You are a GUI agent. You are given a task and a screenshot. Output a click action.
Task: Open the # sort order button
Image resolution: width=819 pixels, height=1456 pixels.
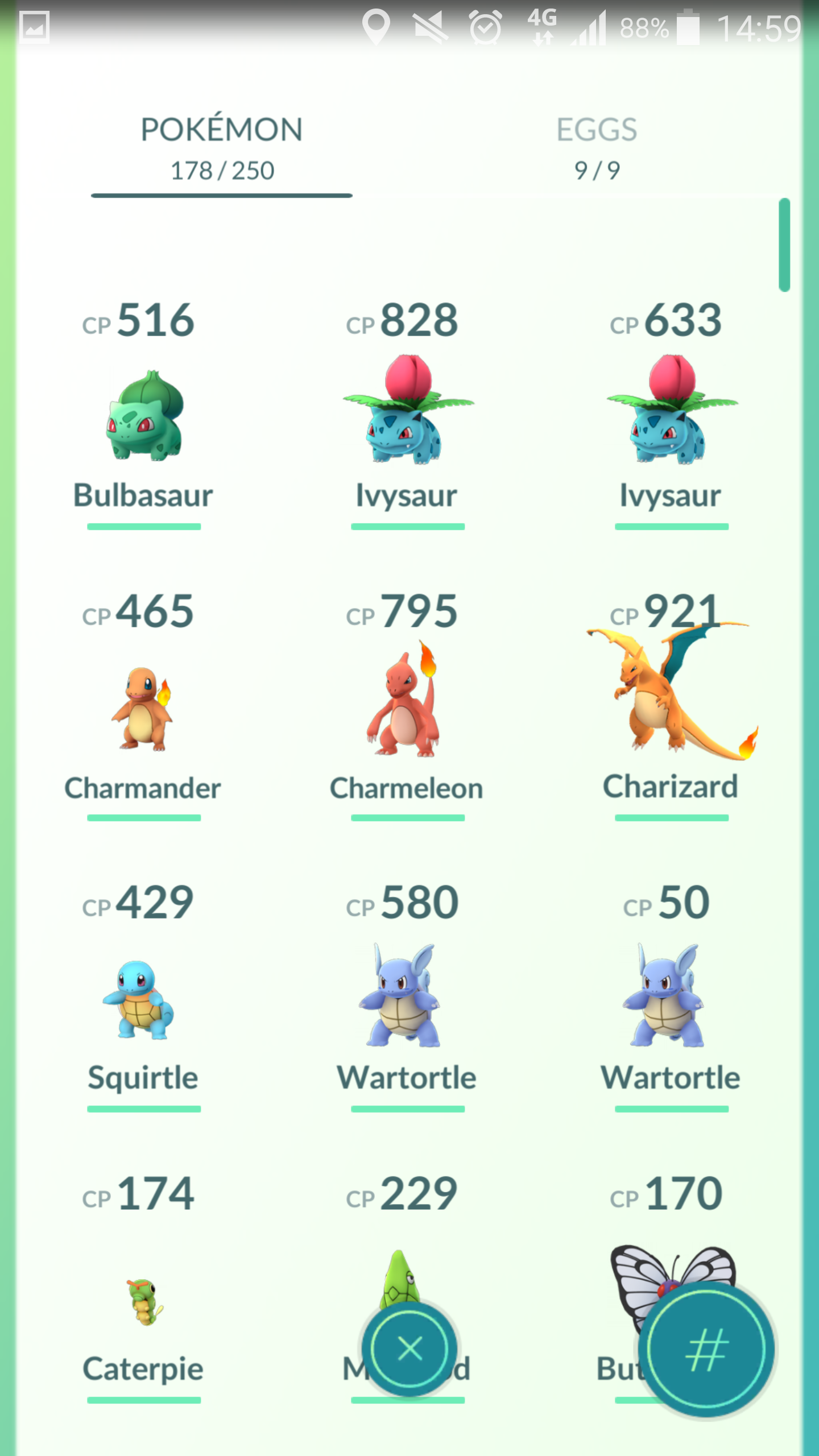(x=706, y=1350)
